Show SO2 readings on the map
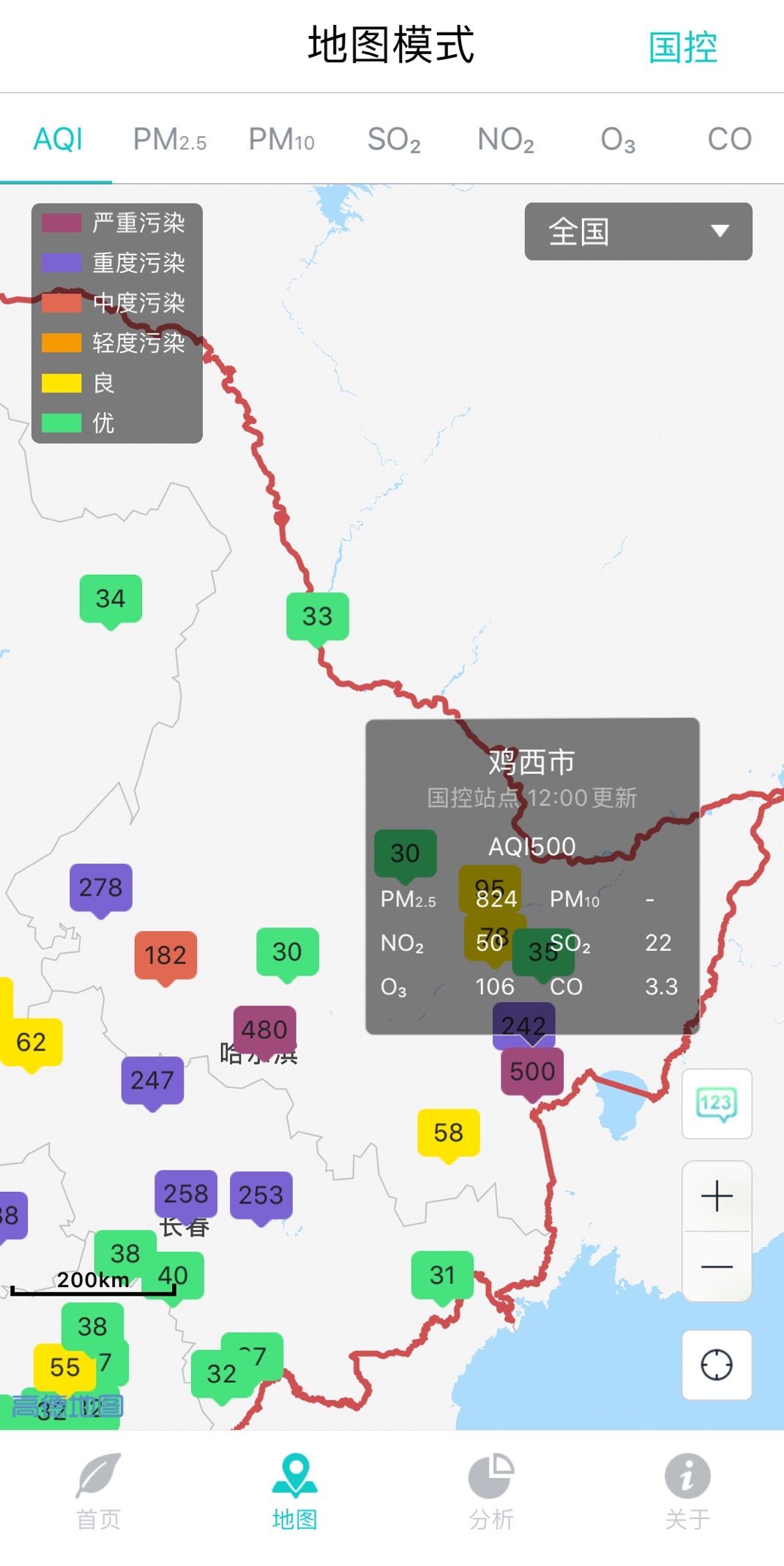Viewport: 784px width, 1566px height. [394, 139]
